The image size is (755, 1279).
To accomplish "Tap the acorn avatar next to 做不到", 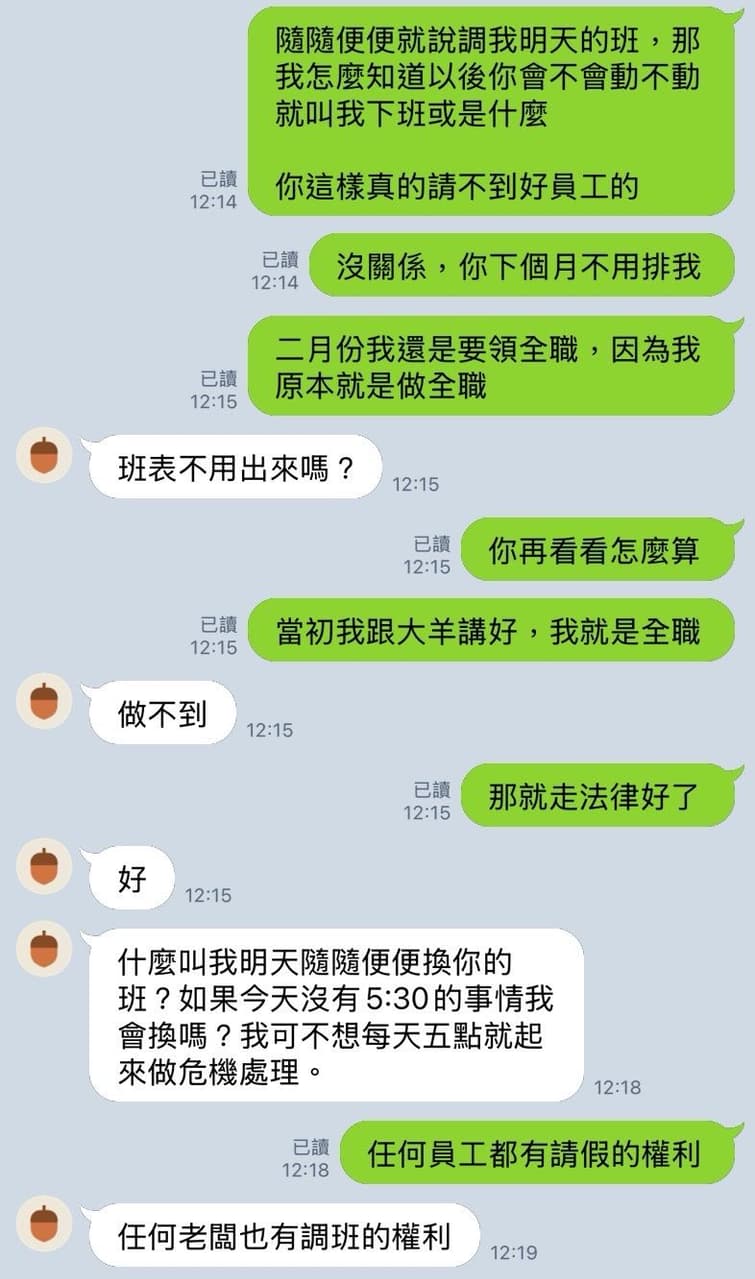I will click(44, 701).
